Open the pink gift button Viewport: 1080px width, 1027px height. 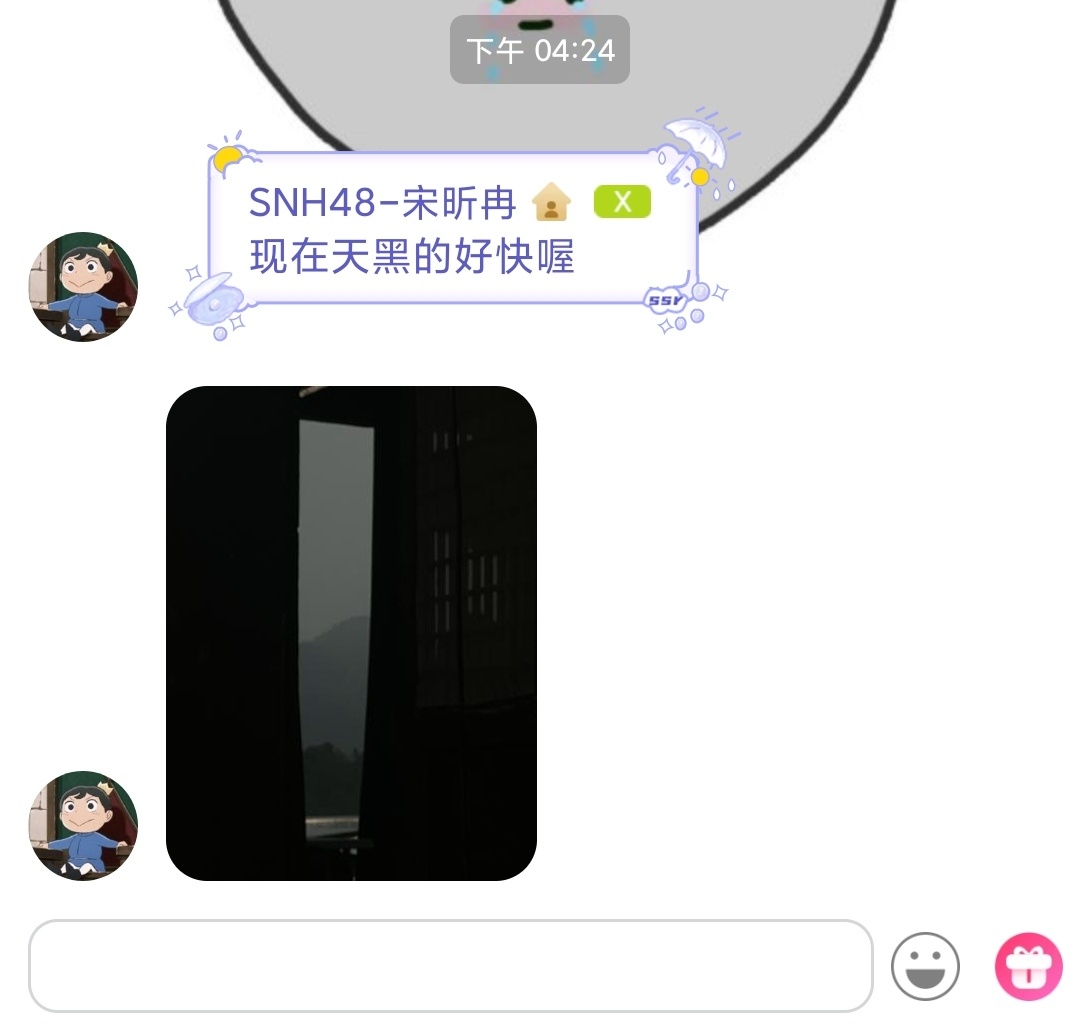pyautogui.click(x=1028, y=966)
